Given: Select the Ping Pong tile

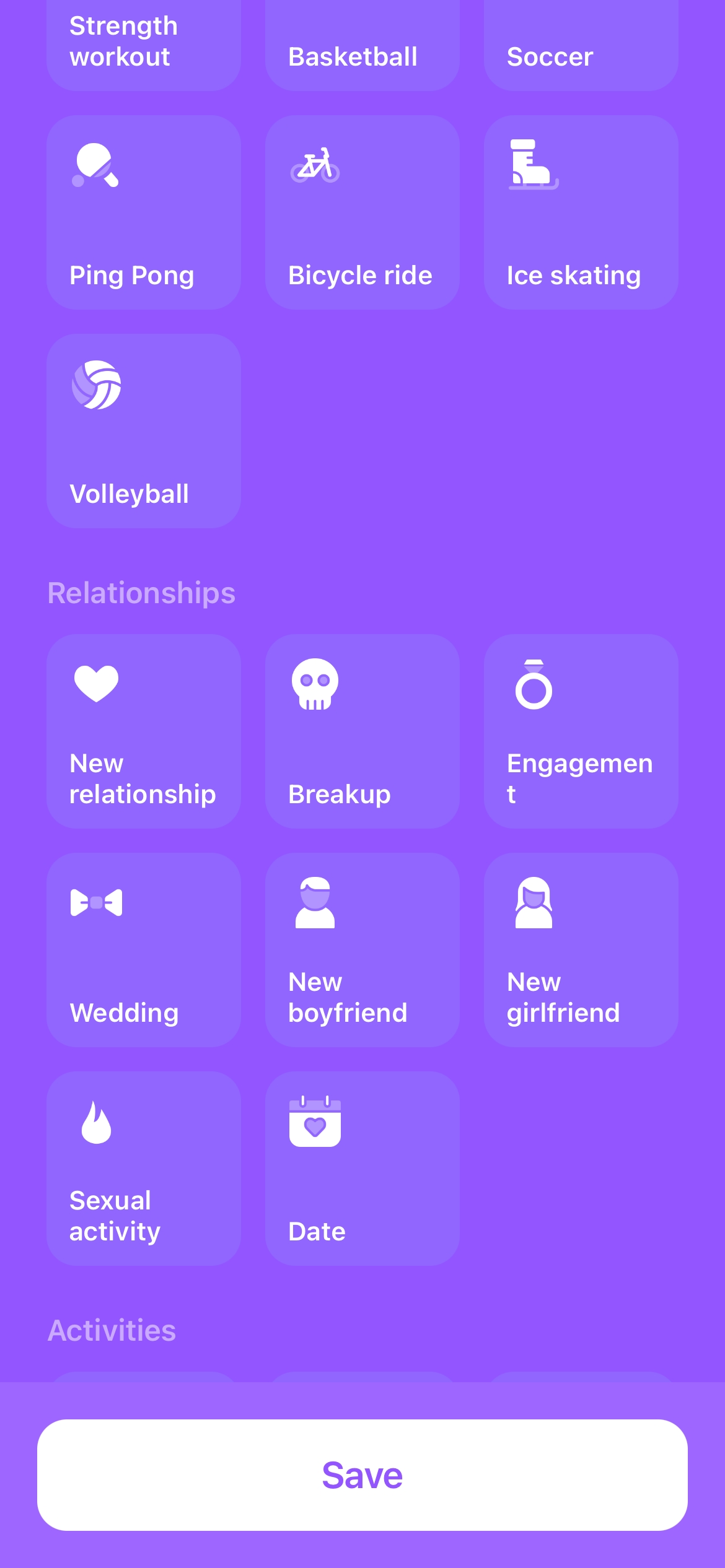Looking at the screenshot, I should (x=143, y=212).
